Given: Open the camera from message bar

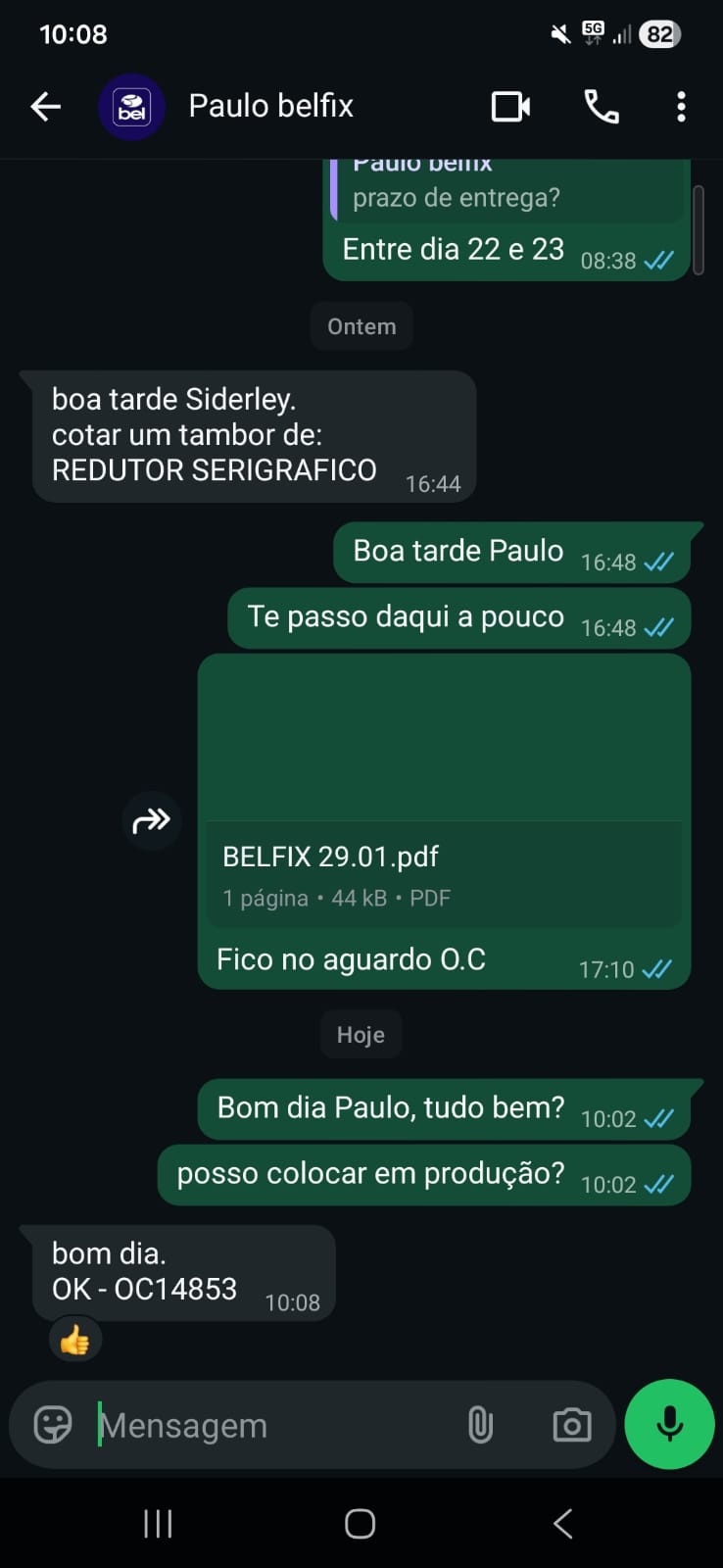Looking at the screenshot, I should [x=572, y=1425].
